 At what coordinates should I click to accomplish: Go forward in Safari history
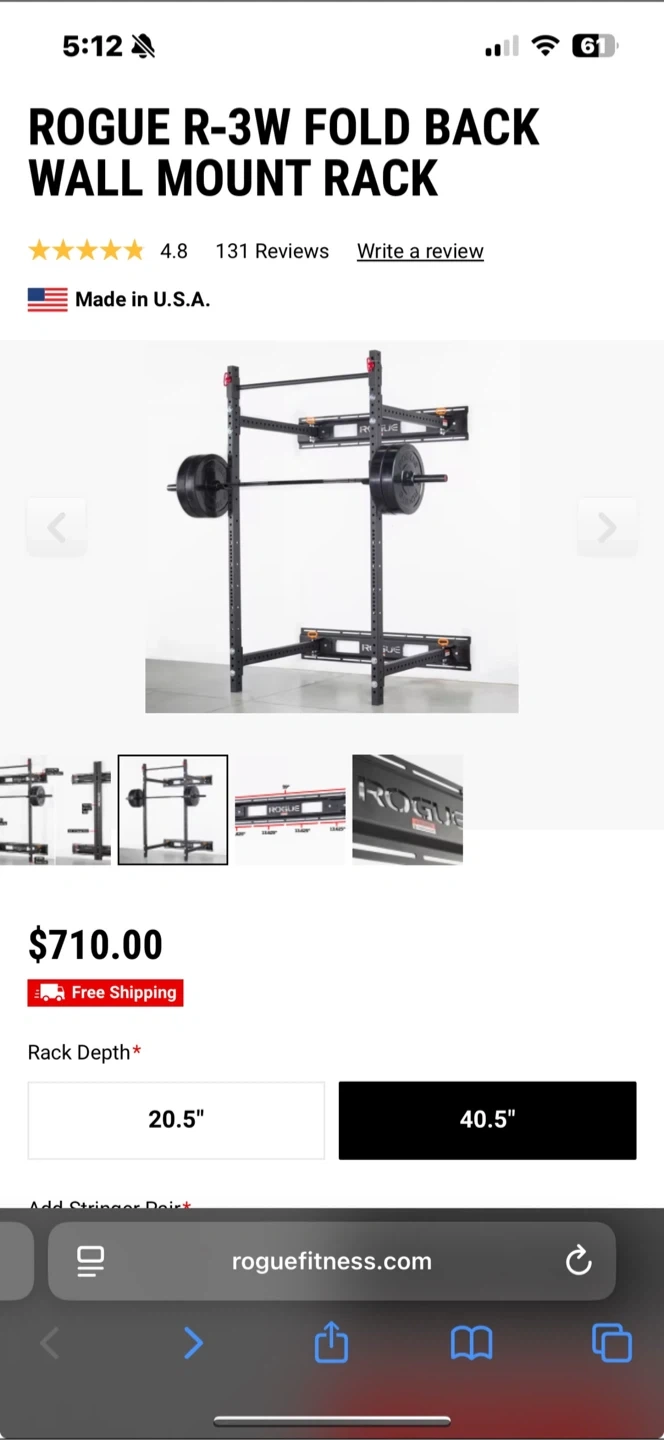tap(193, 1343)
